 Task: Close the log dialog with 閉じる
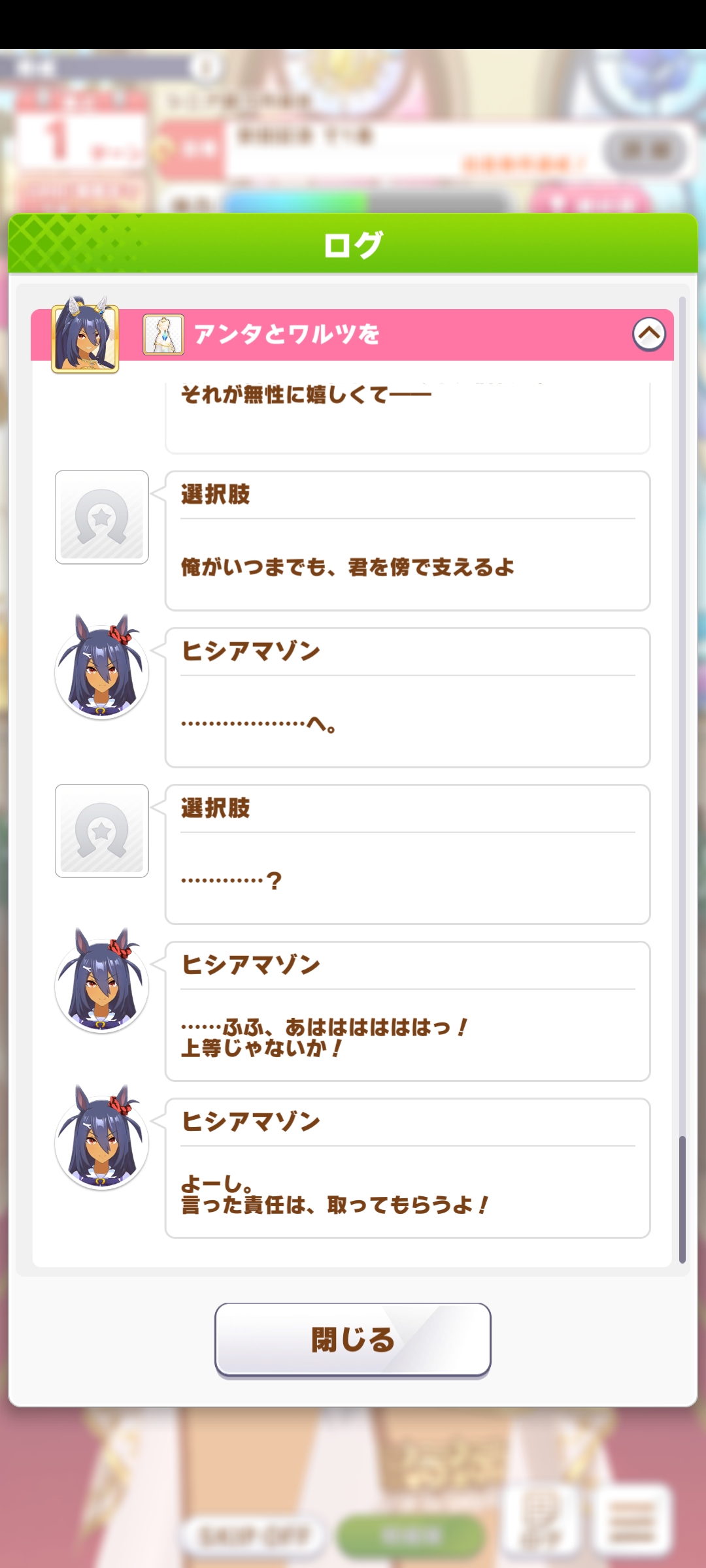tap(352, 1339)
